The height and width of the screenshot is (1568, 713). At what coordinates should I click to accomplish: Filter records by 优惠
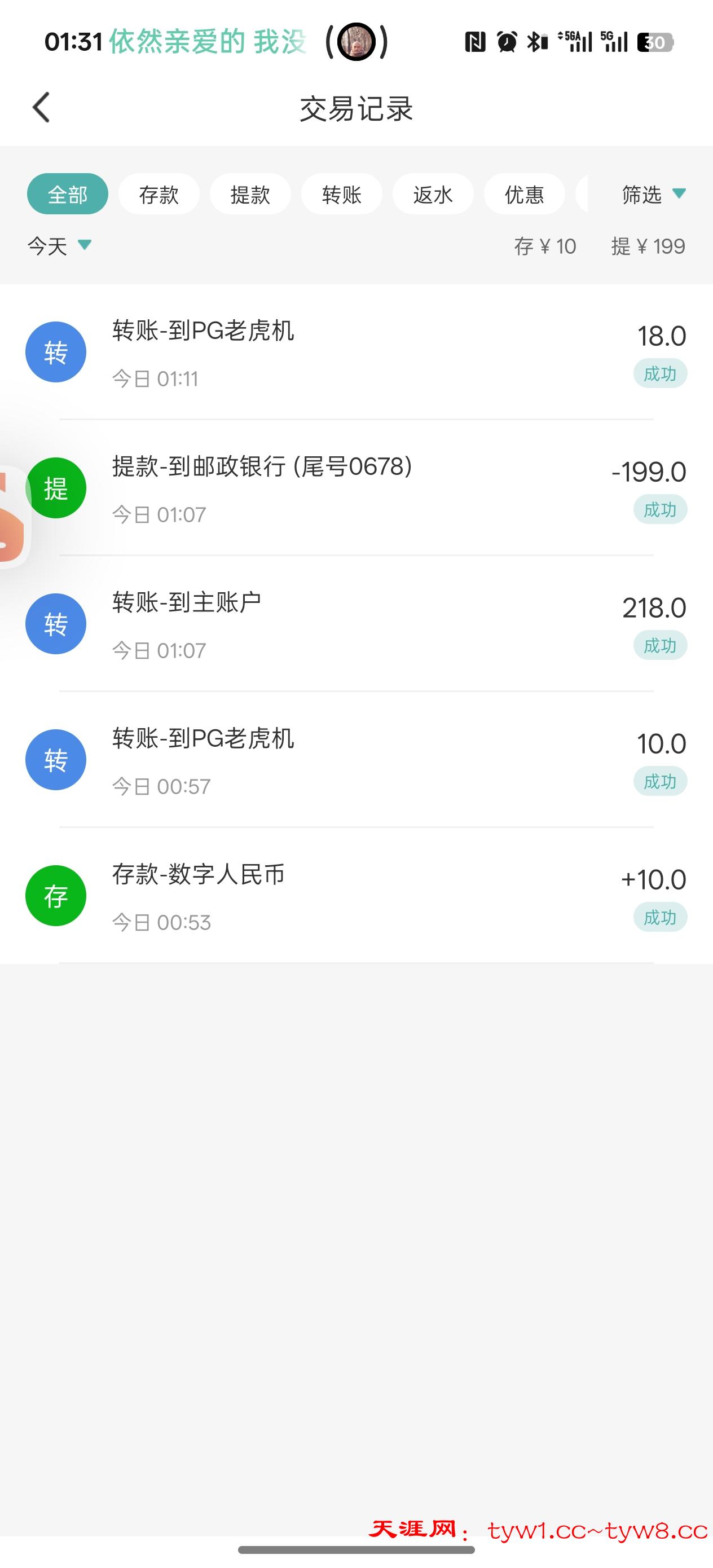pos(524,194)
